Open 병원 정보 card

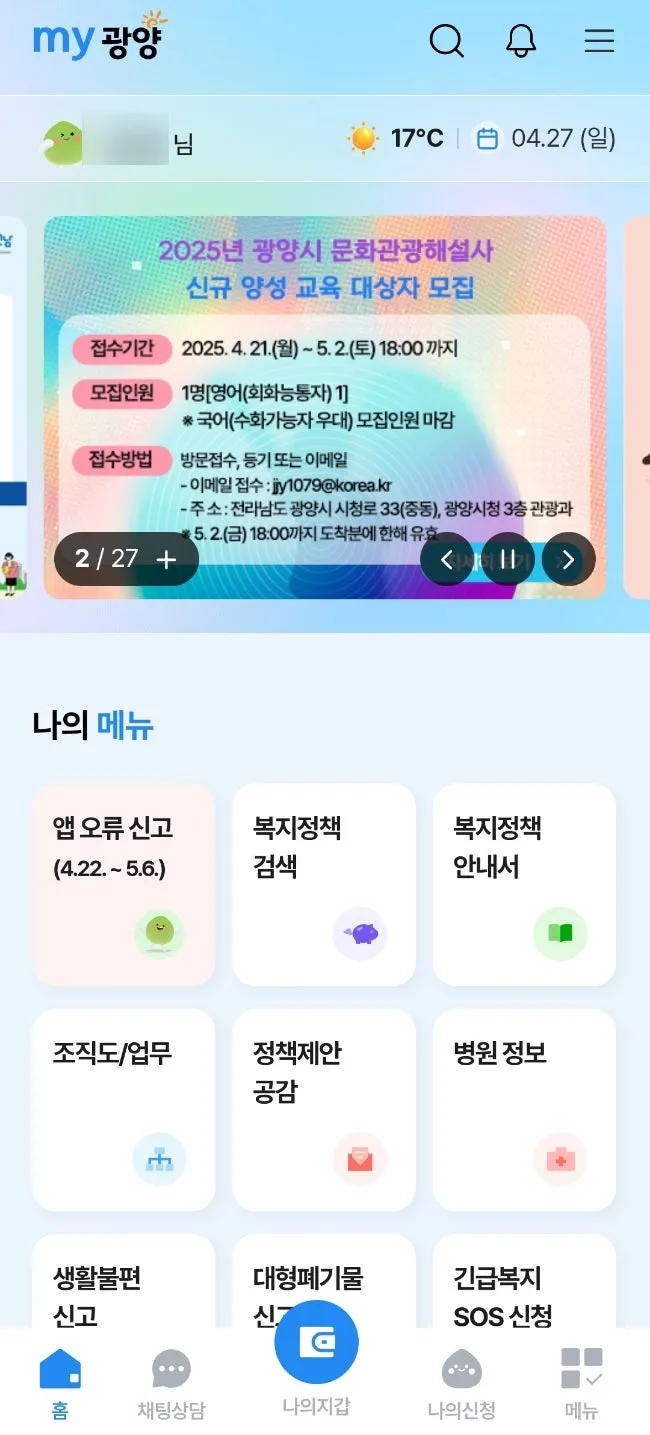(x=523, y=1109)
